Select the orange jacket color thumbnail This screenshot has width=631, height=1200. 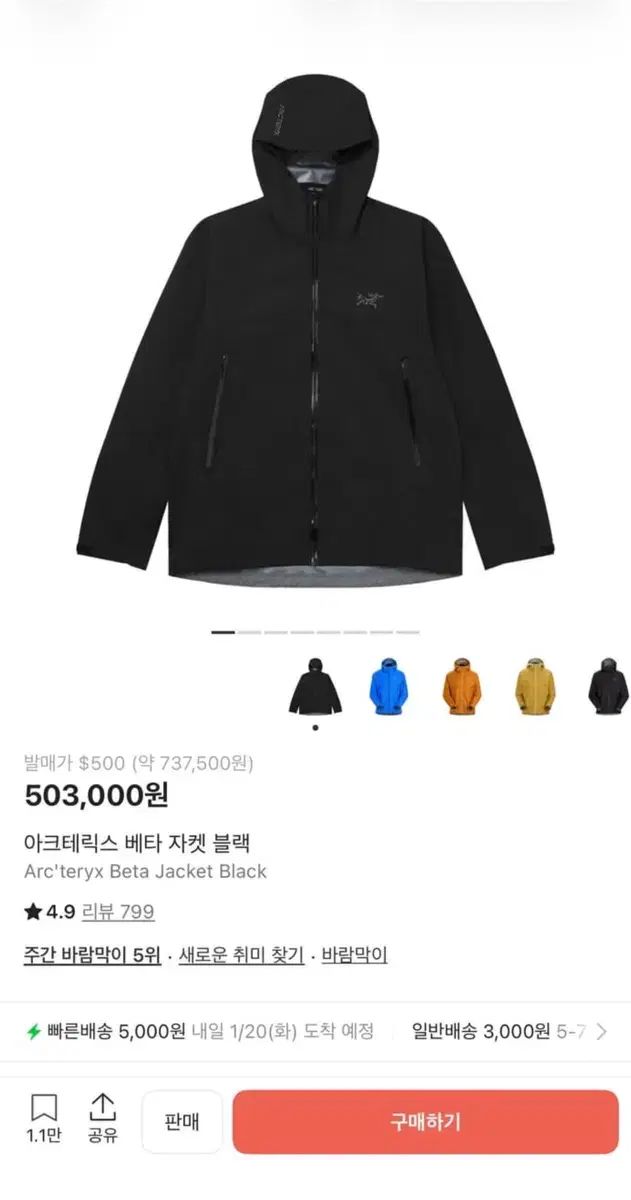click(461, 686)
